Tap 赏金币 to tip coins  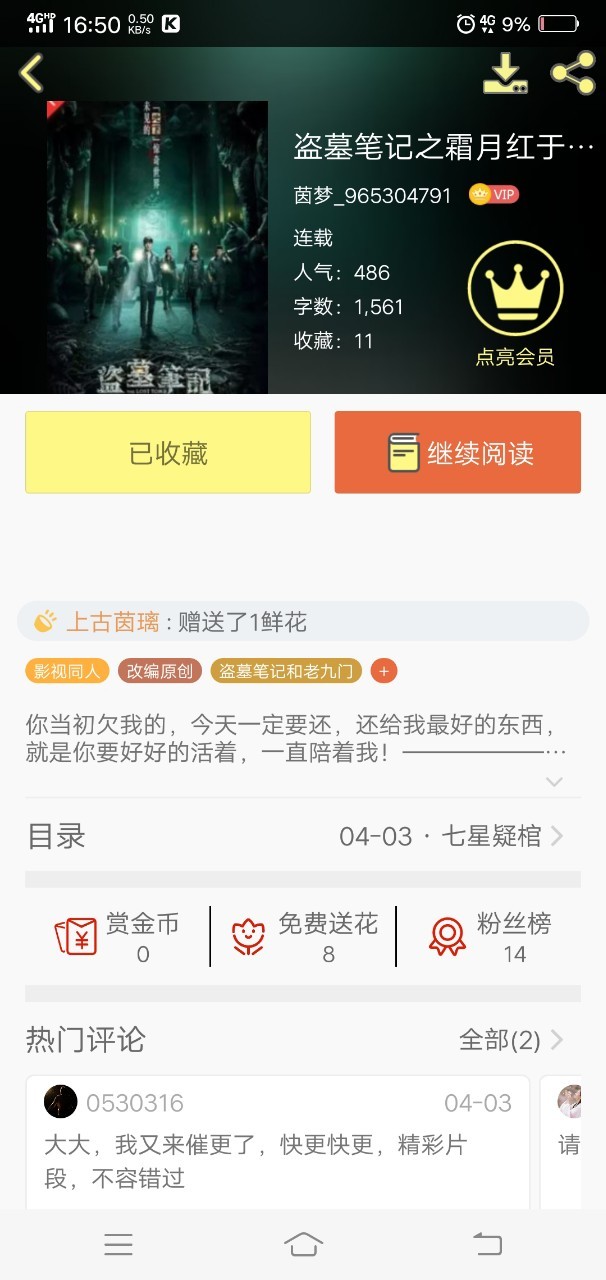click(118, 937)
